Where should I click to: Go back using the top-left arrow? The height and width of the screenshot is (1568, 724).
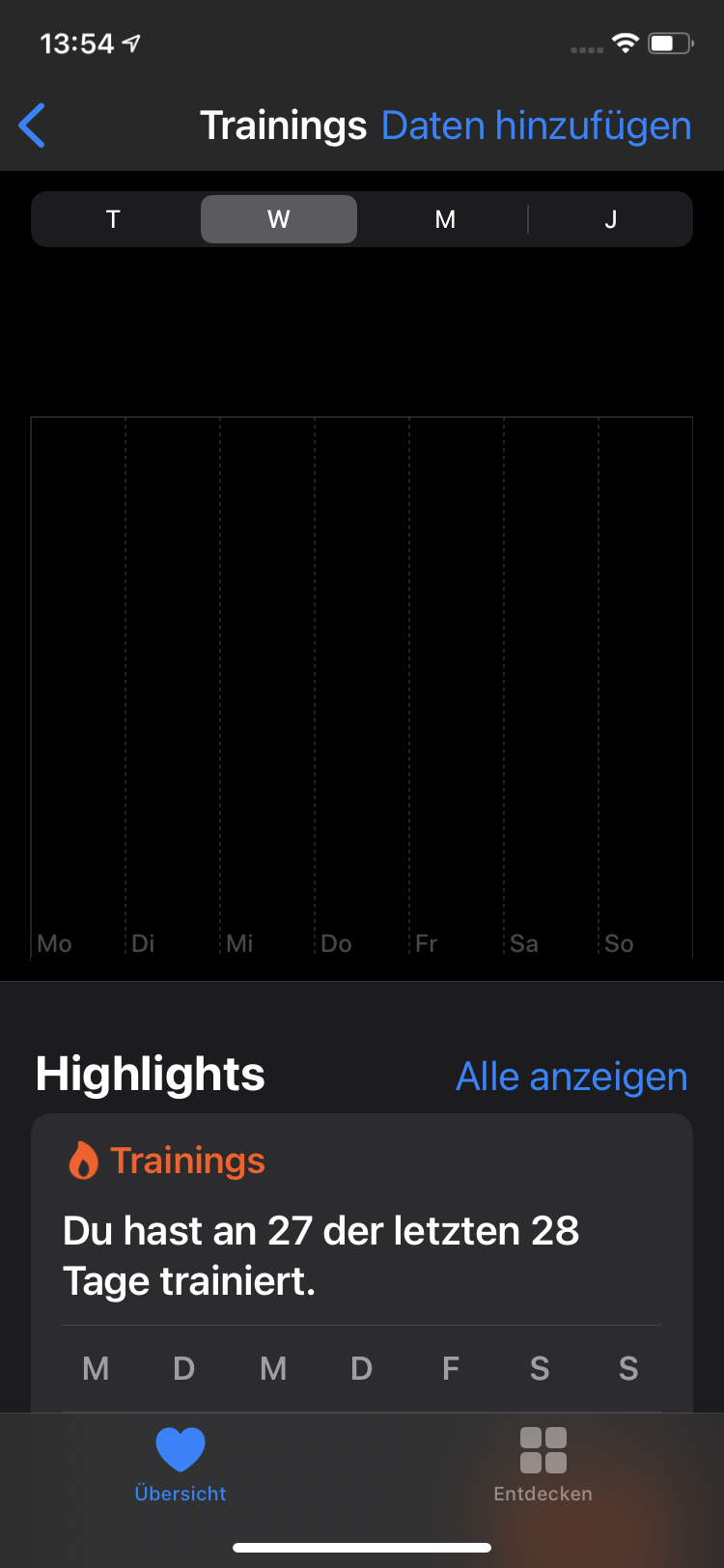pos(33,126)
